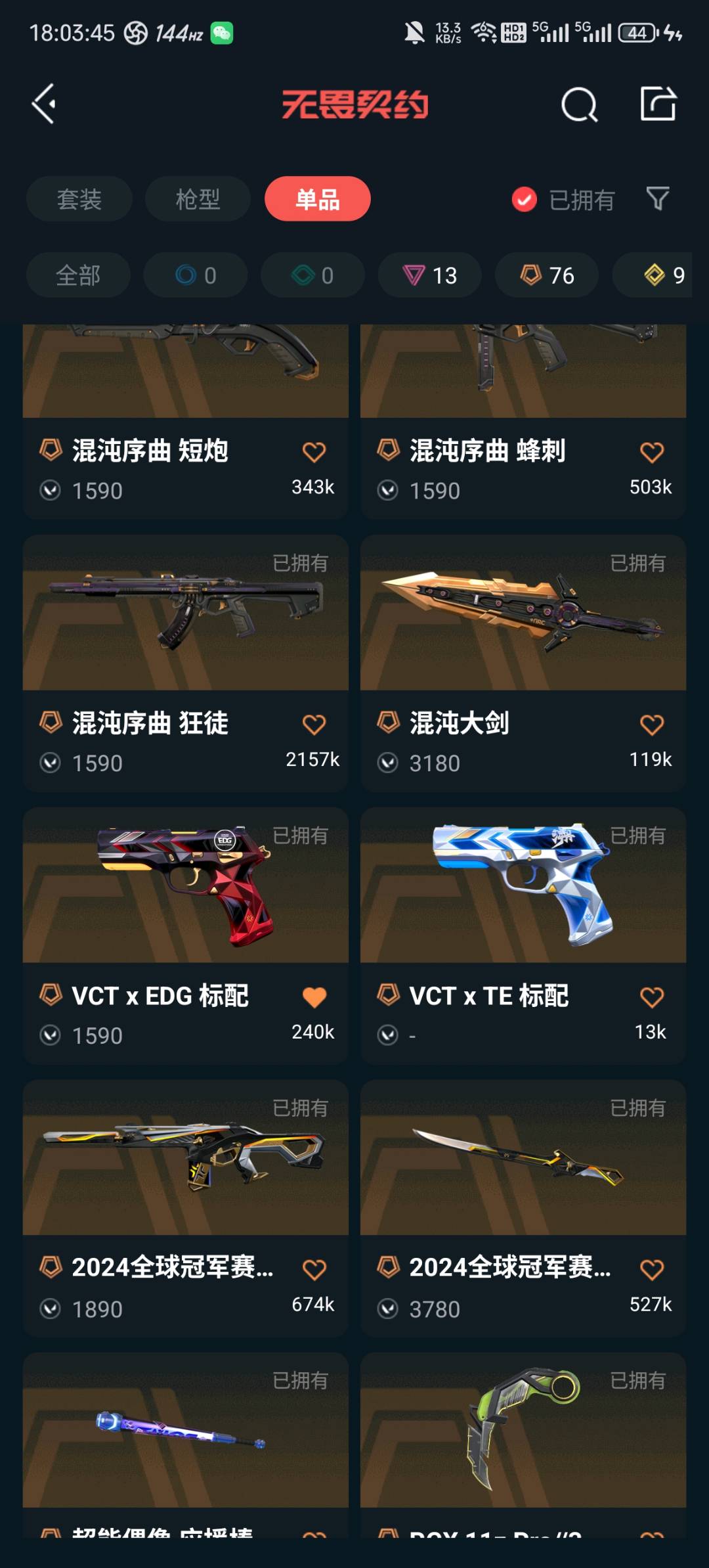Screen dimensions: 709x1568
Task: Filter by the pink tier showing 13
Action: [x=430, y=275]
